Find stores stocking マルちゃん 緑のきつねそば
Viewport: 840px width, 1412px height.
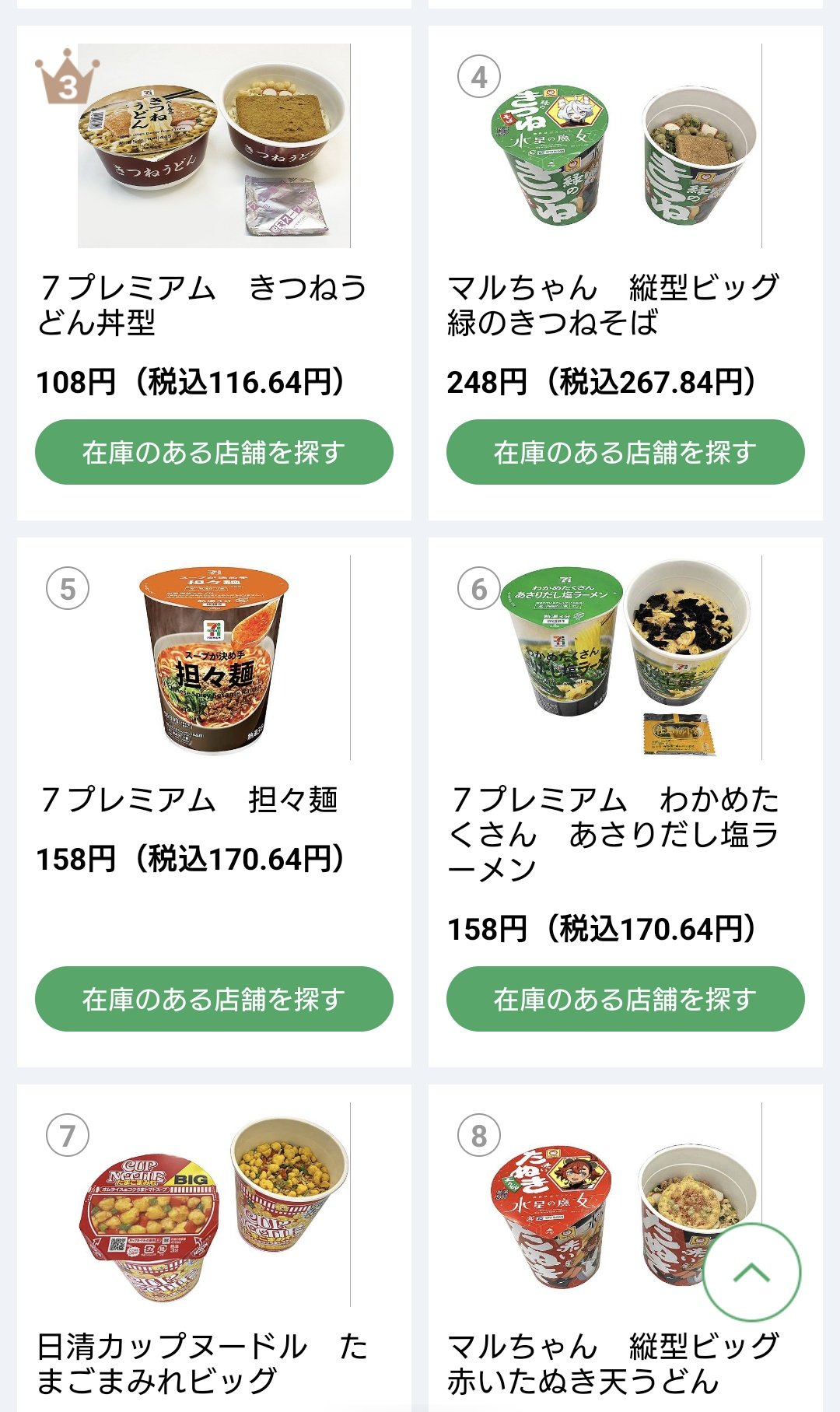point(625,452)
